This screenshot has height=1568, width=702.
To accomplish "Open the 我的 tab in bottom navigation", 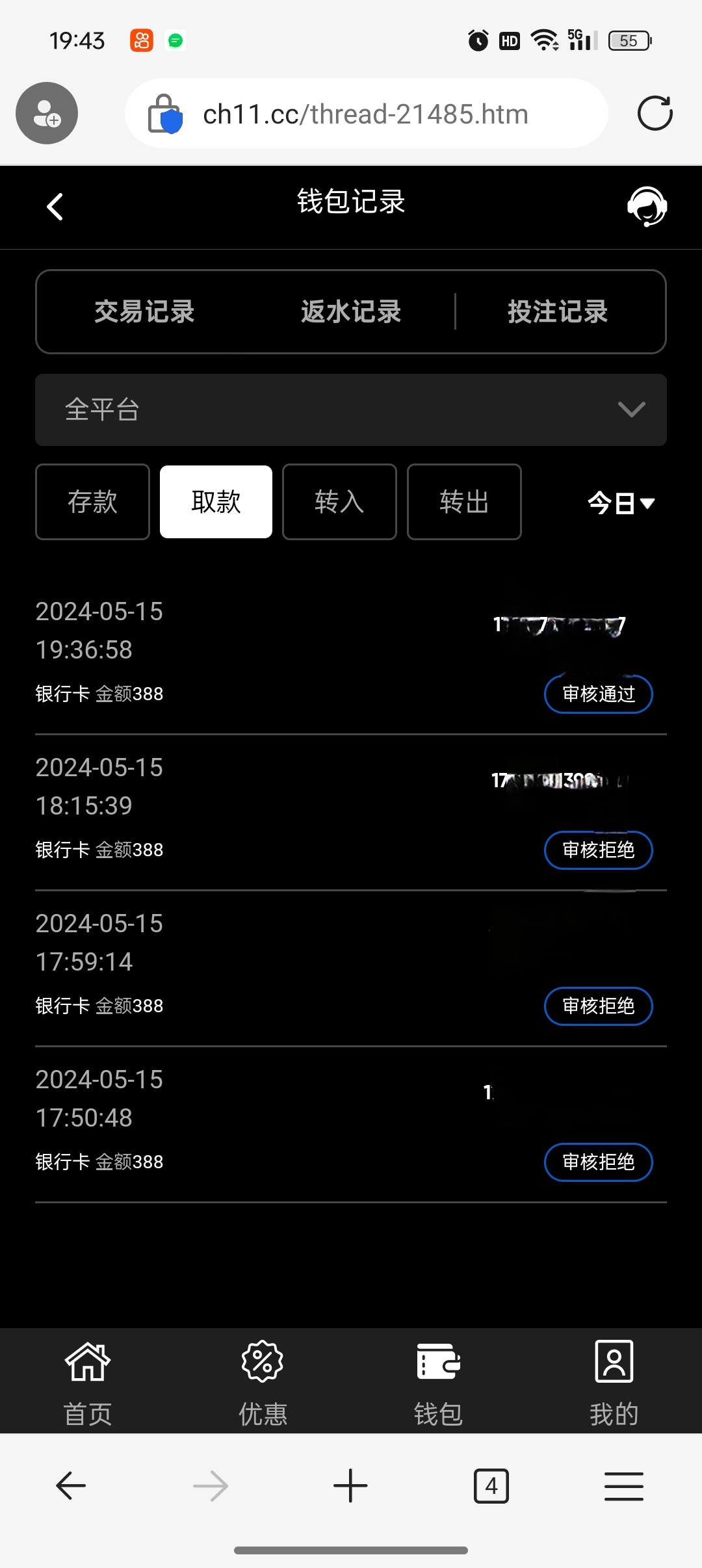I will point(614,1381).
